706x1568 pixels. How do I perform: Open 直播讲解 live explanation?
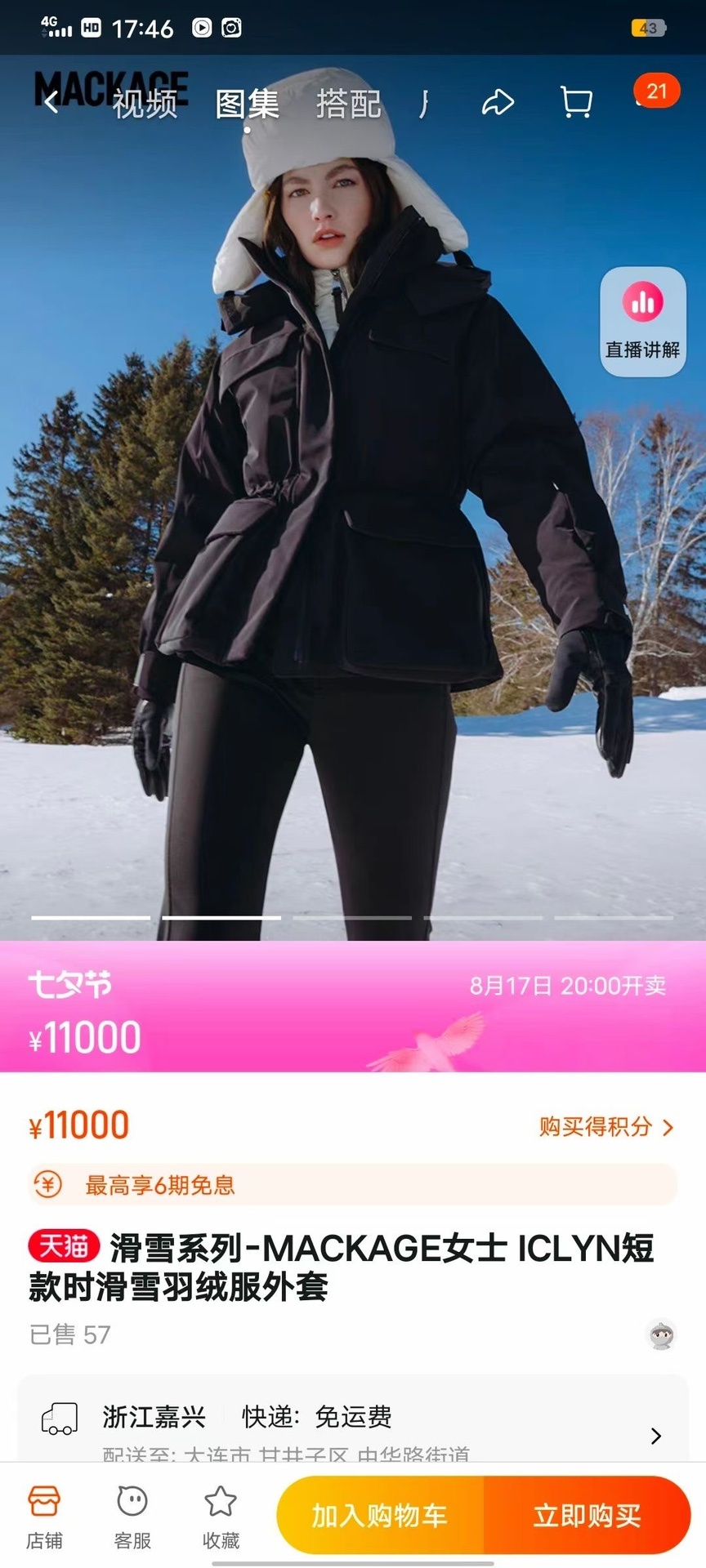642,321
